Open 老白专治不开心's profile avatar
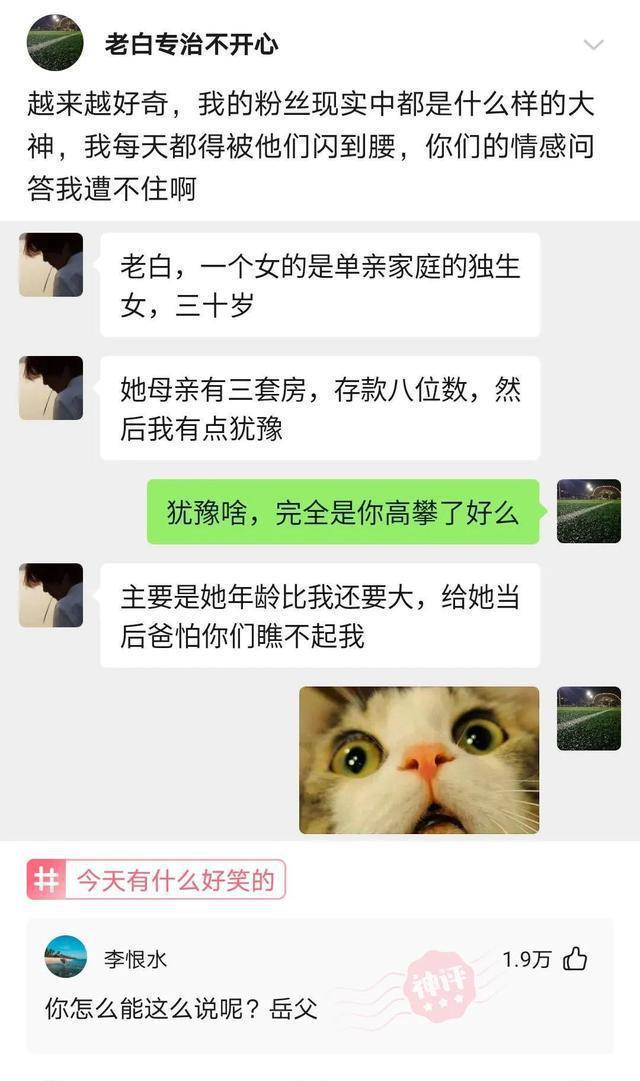The width and height of the screenshot is (640, 1081). pos(55,43)
